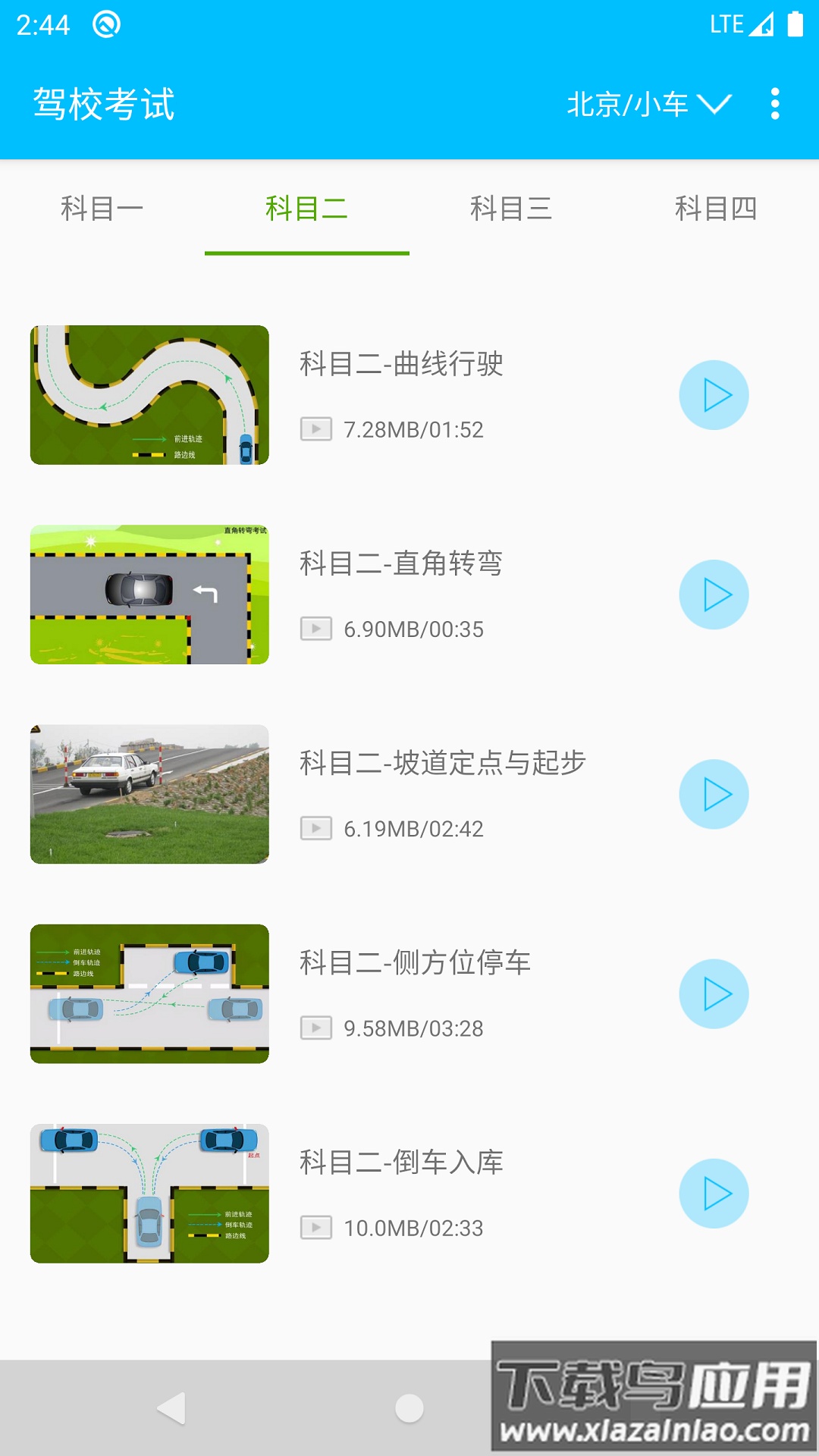Screen dimensions: 819x1456
Task: Click the video size icon beside 10.0MB/02:33
Action: tap(315, 1228)
